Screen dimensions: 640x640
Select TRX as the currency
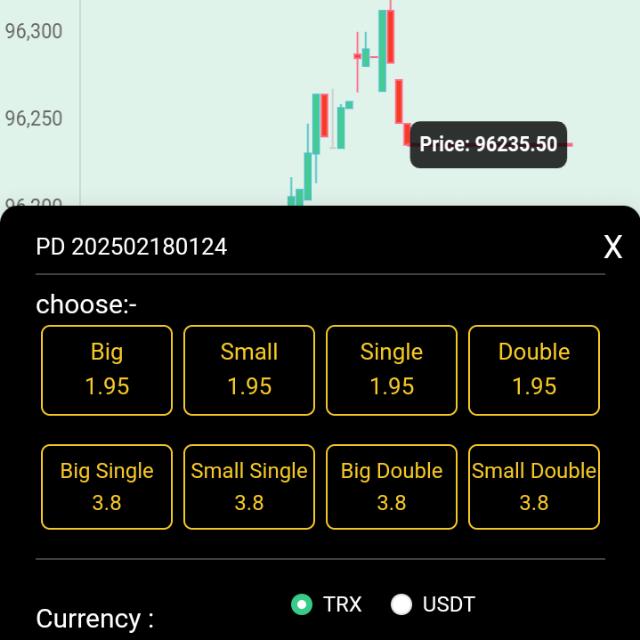point(301,604)
